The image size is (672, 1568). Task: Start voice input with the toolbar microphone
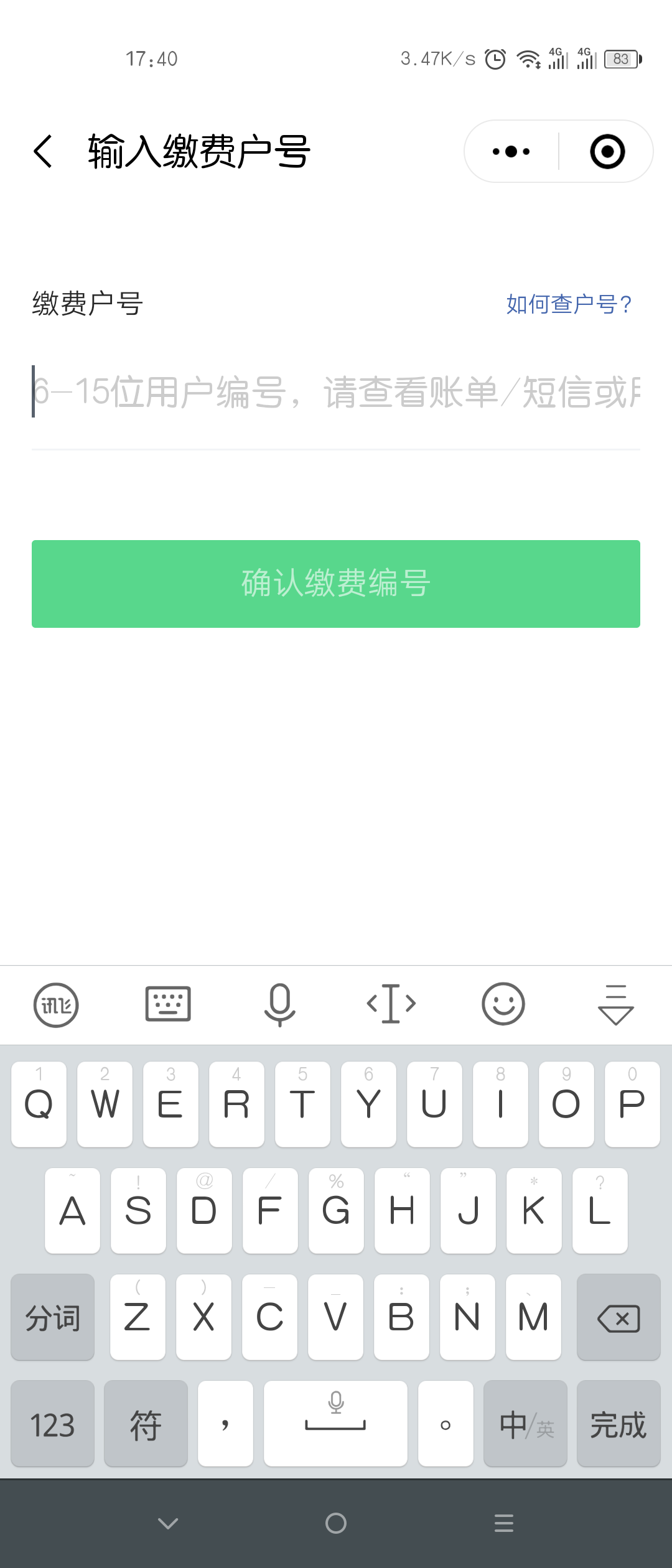[280, 1004]
